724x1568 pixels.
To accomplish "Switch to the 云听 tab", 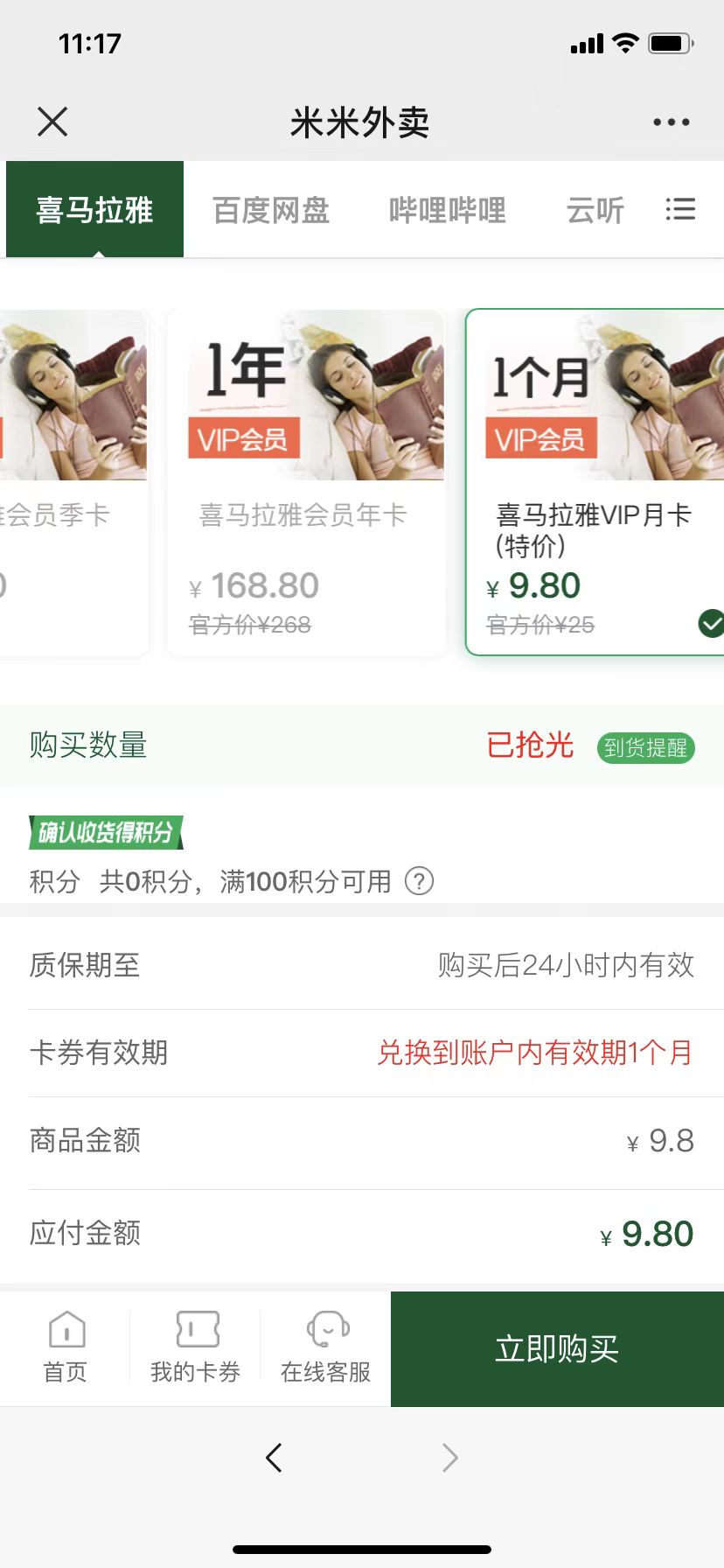I will pyautogui.click(x=595, y=210).
